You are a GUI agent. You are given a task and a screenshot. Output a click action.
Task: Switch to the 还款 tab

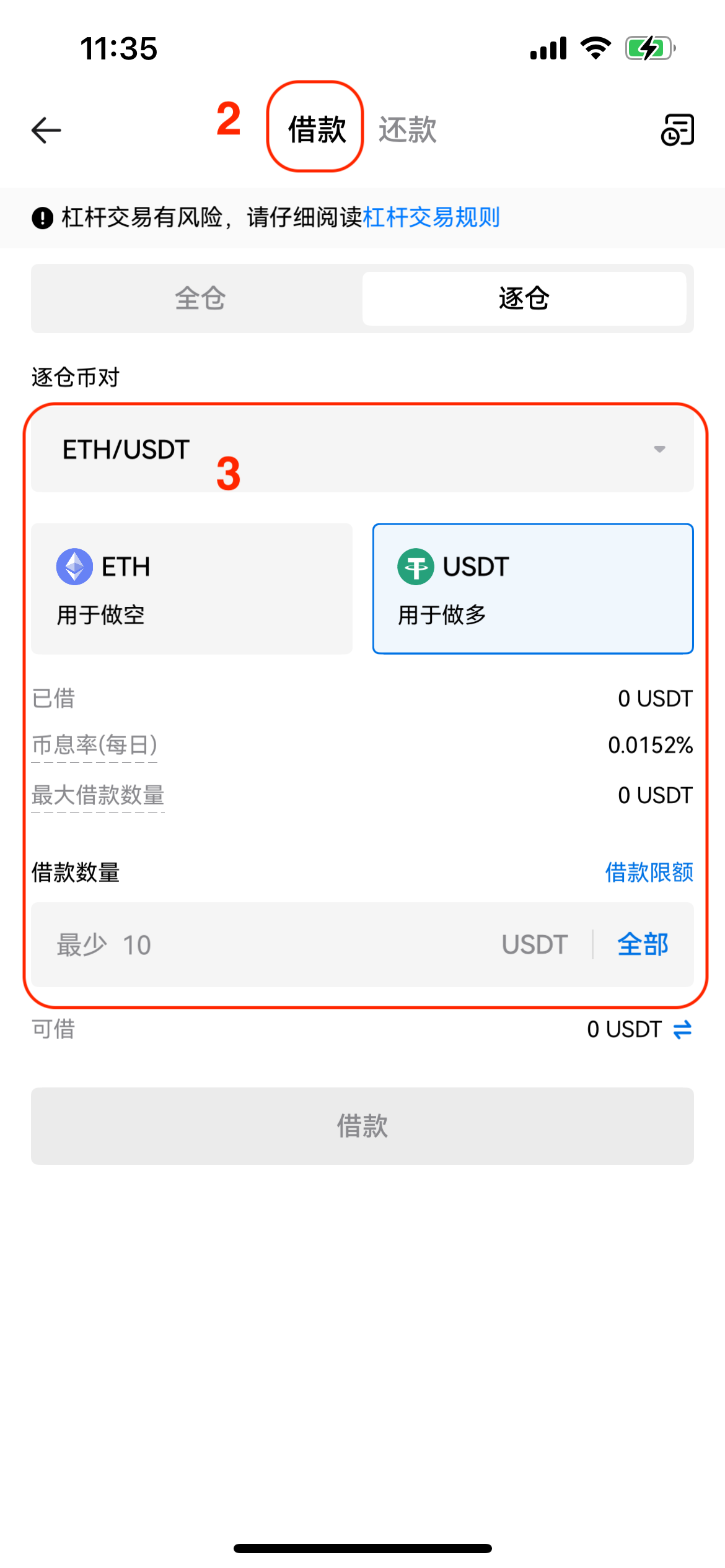tap(408, 129)
